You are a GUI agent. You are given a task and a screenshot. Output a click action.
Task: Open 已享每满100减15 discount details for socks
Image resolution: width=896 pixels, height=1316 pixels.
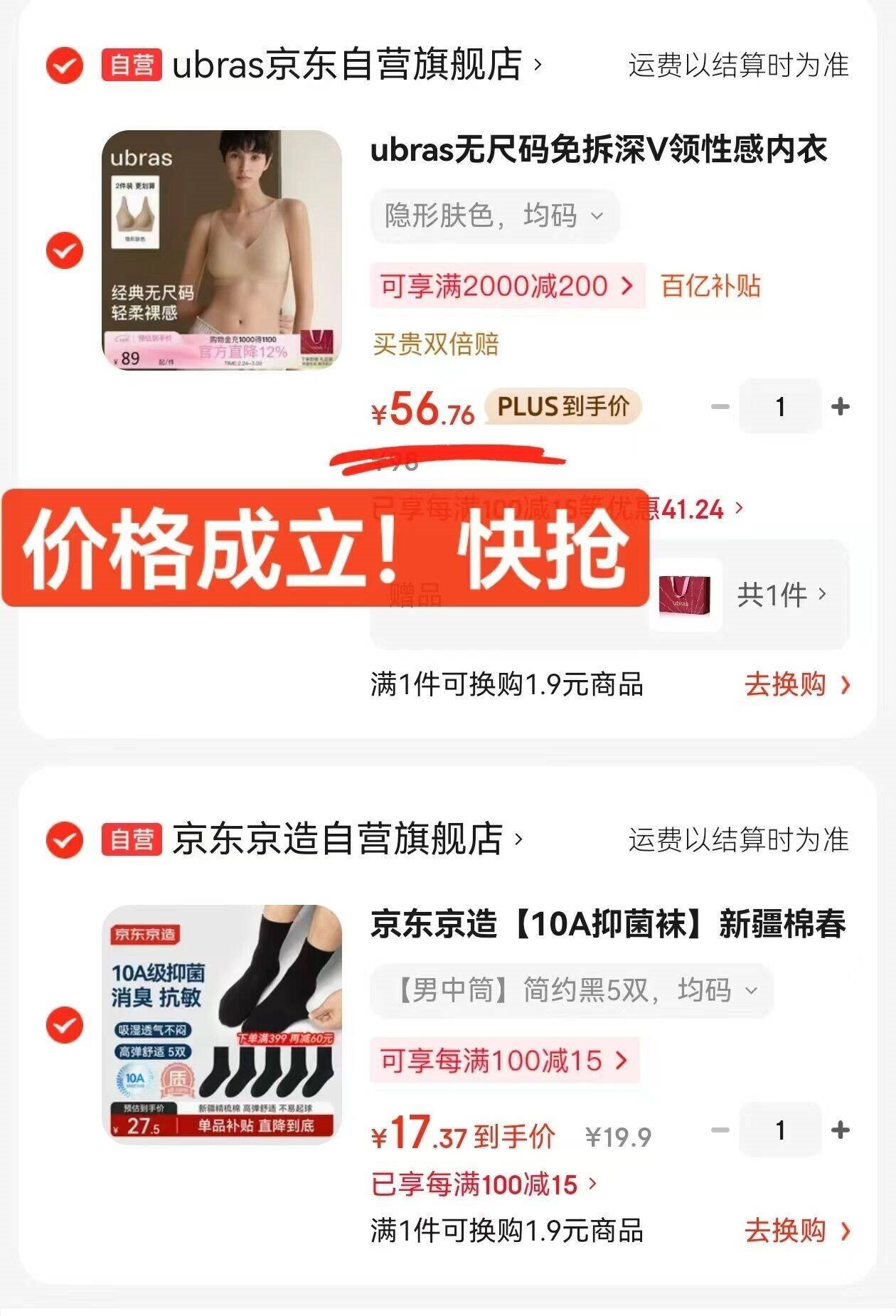[484, 1184]
